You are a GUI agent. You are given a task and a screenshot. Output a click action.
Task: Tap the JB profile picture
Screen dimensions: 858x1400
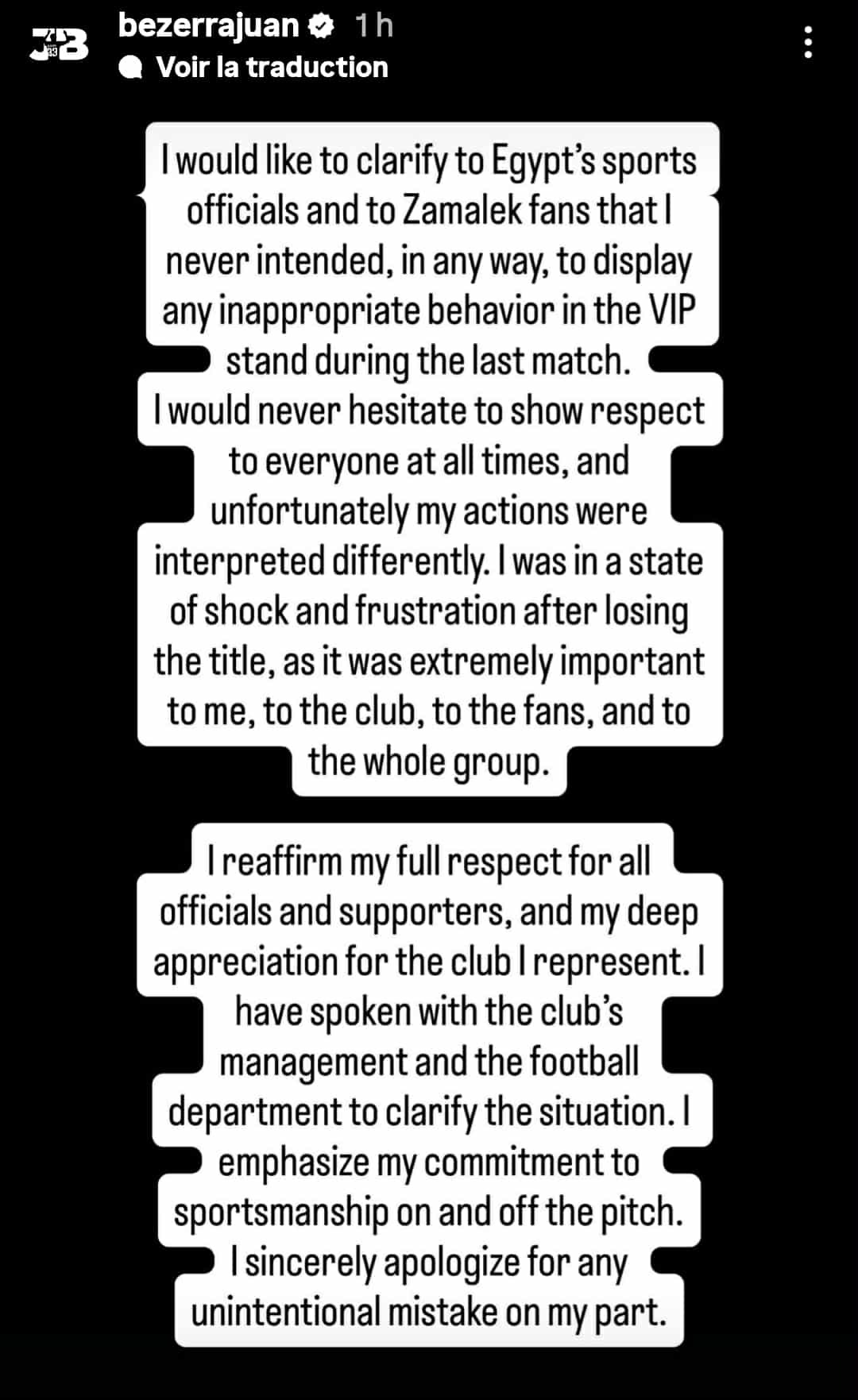click(x=58, y=45)
